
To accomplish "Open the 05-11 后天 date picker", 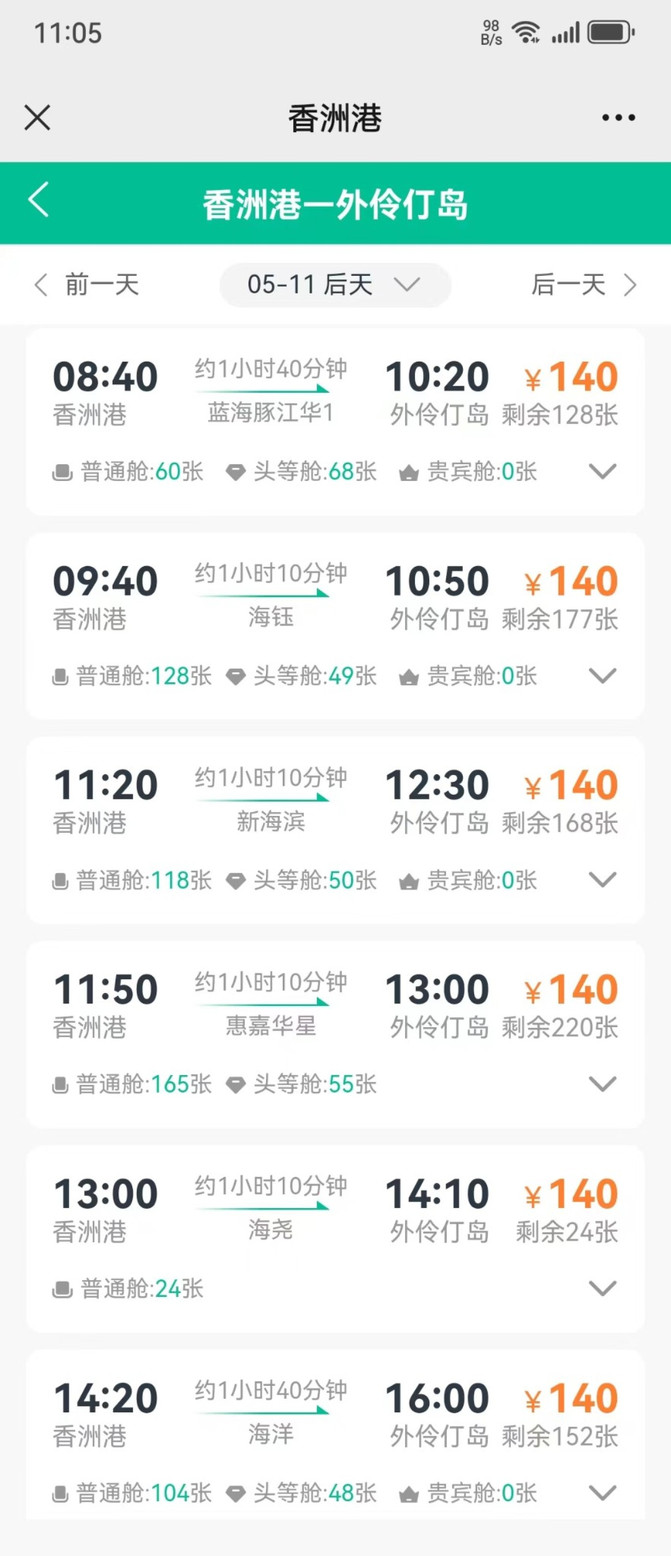I will [x=334, y=285].
